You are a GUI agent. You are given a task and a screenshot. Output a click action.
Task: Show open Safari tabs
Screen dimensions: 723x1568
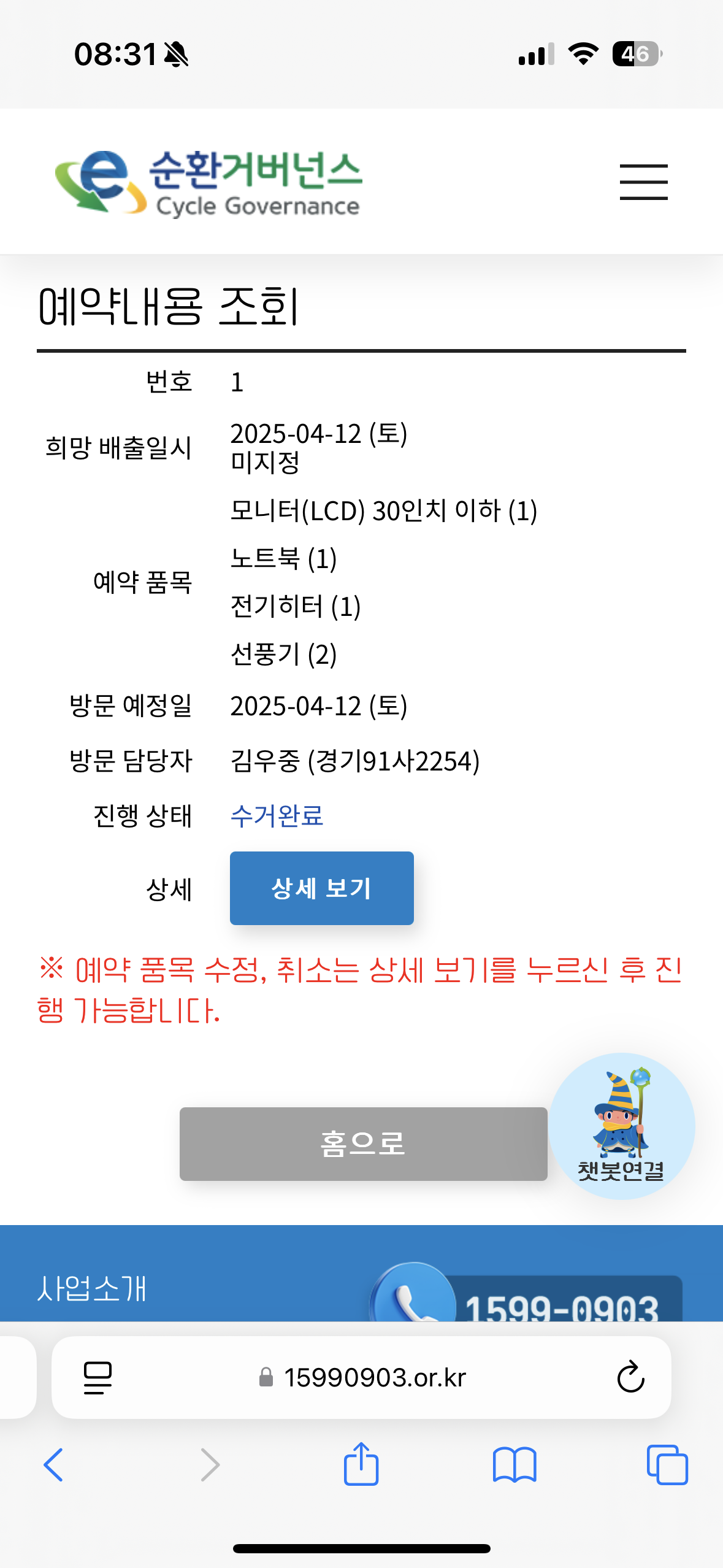[x=667, y=1465]
